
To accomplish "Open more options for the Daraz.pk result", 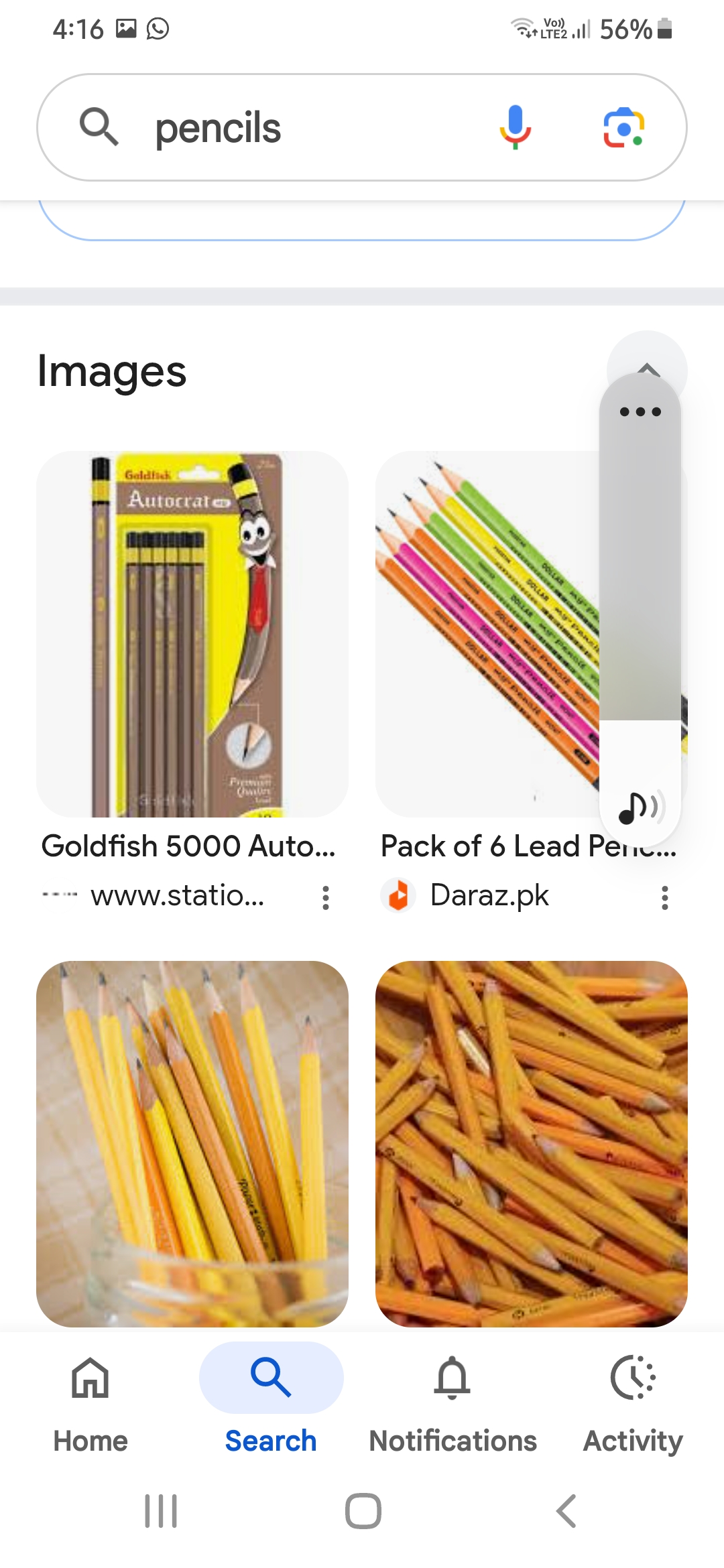I will click(x=665, y=897).
